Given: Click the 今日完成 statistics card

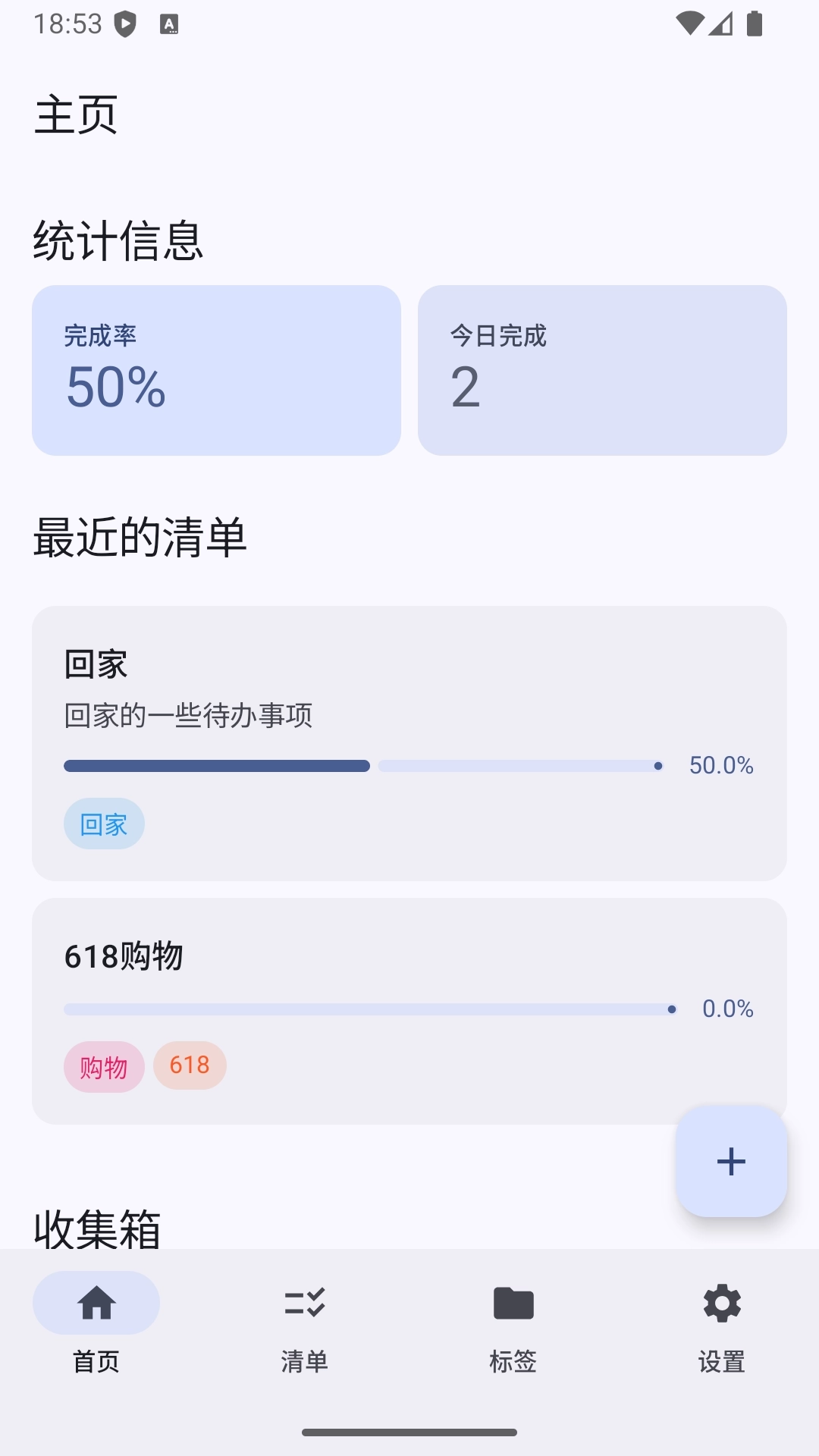Looking at the screenshot, I should click(602, 369).
